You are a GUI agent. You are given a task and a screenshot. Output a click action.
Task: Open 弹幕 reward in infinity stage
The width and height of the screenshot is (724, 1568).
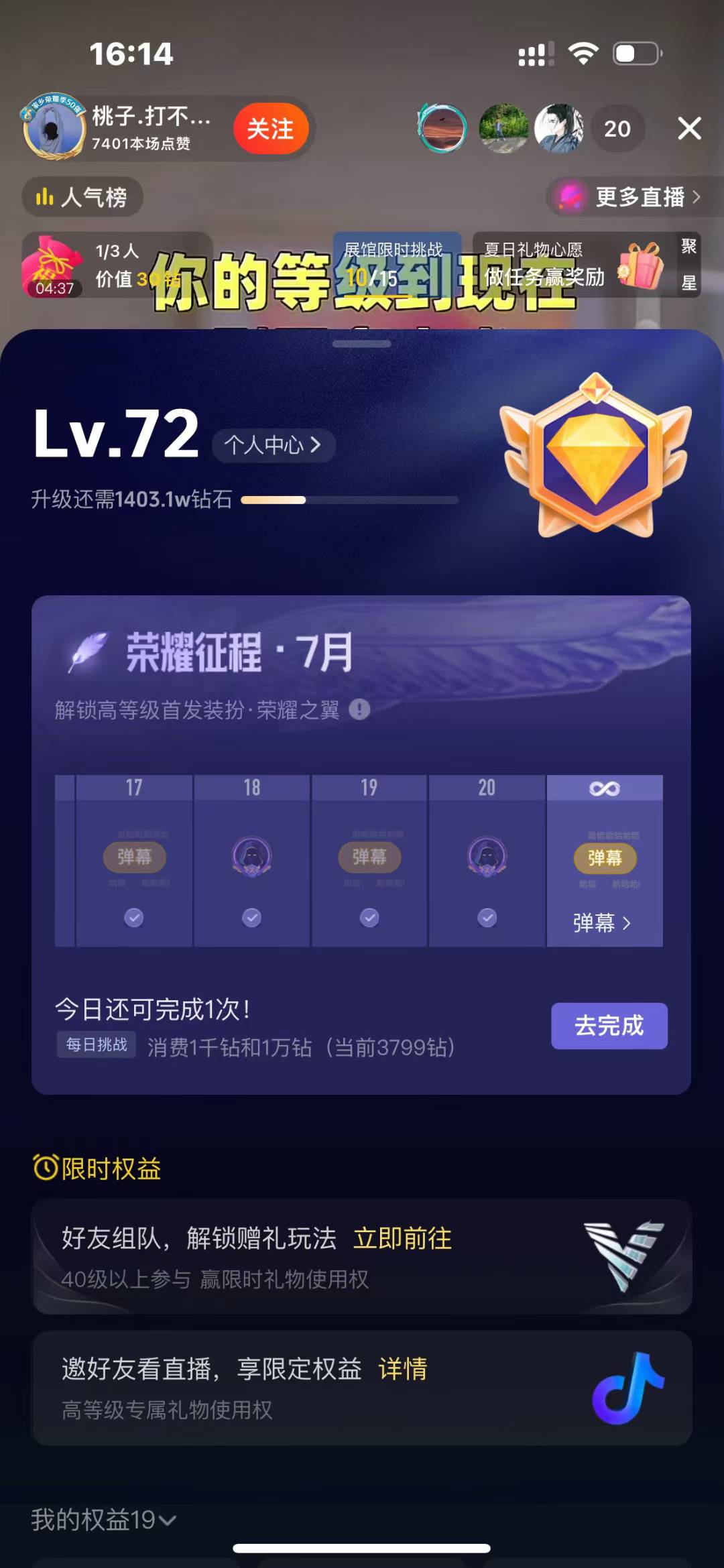click(603, 923)
